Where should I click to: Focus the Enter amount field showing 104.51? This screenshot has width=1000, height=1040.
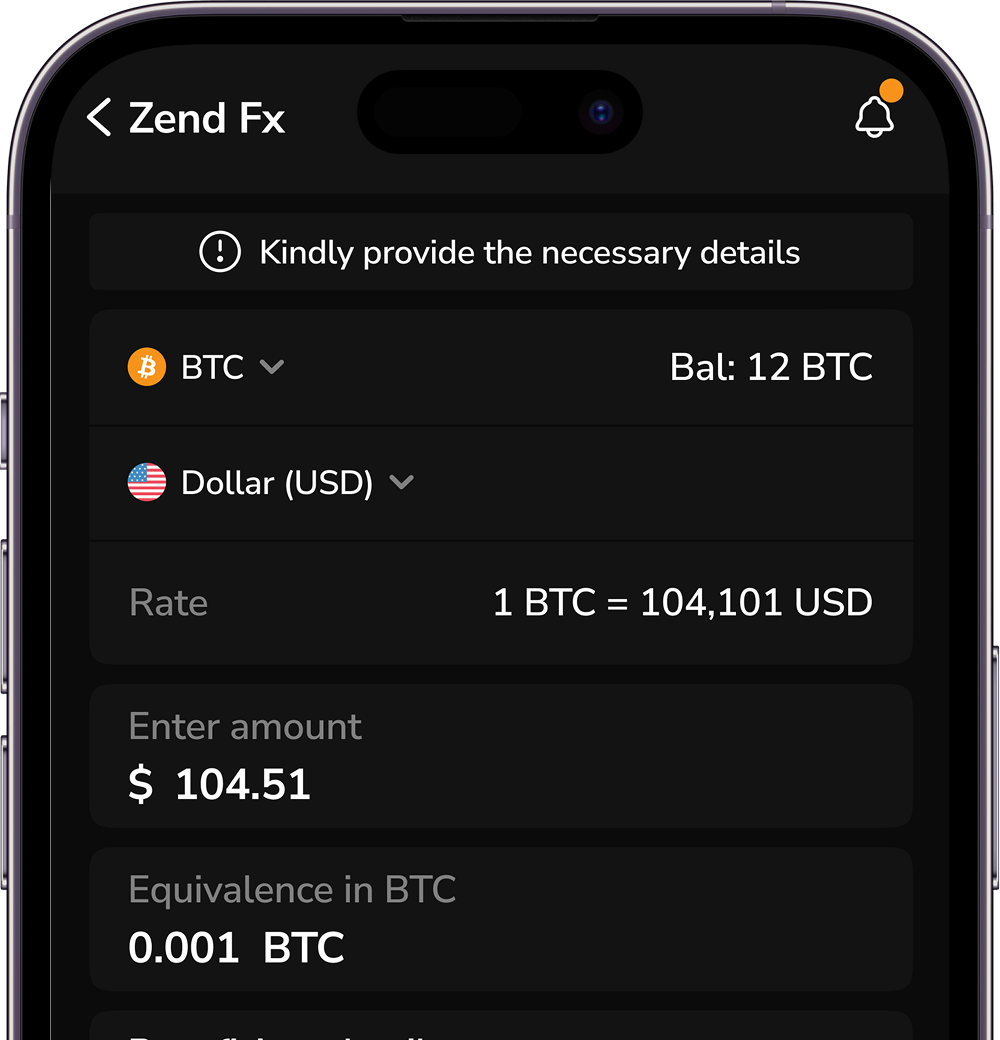500,756
